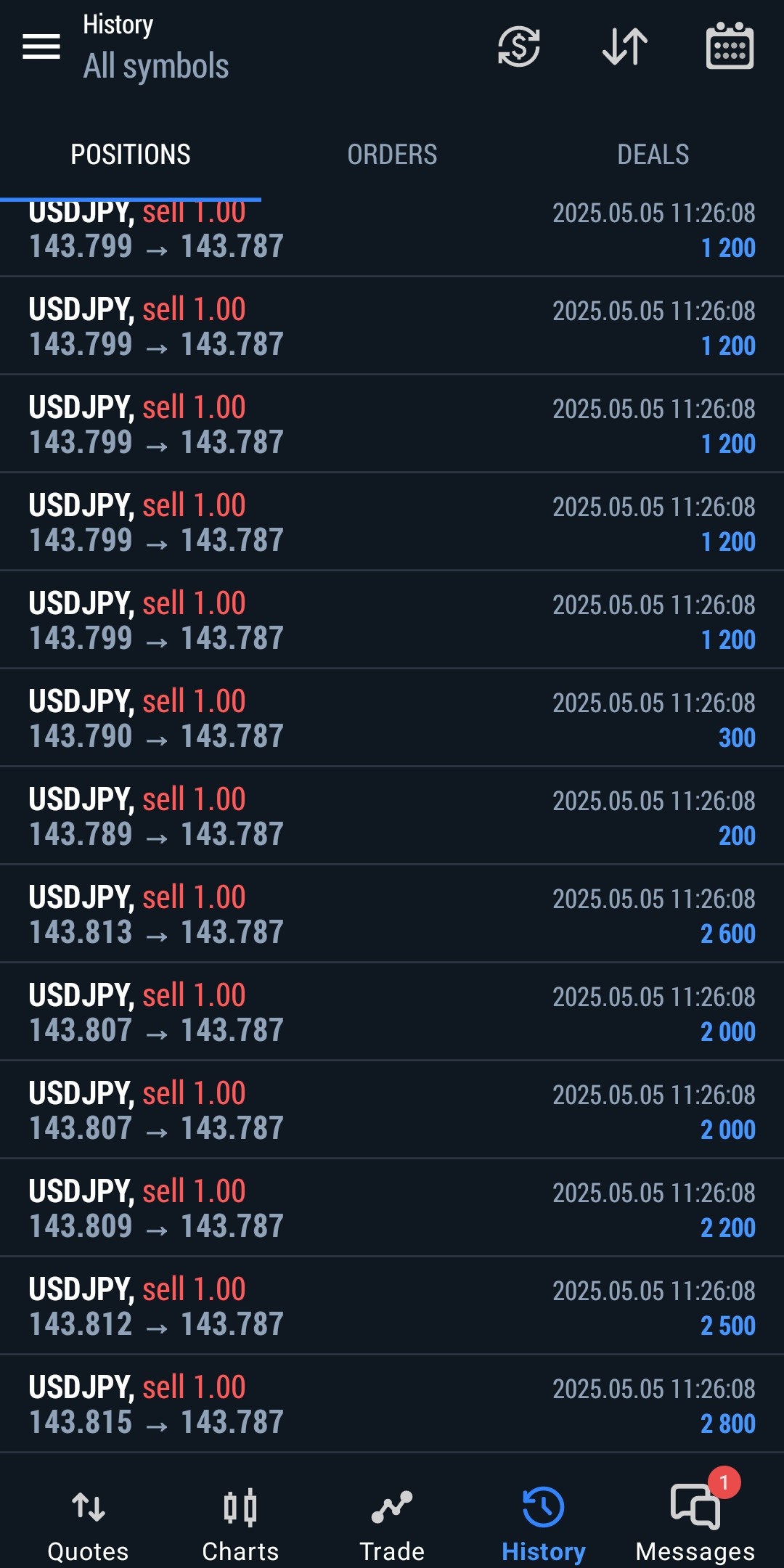Open the USDJPY position with profit 2 800
The image size is (784, 1568).
392,1404
